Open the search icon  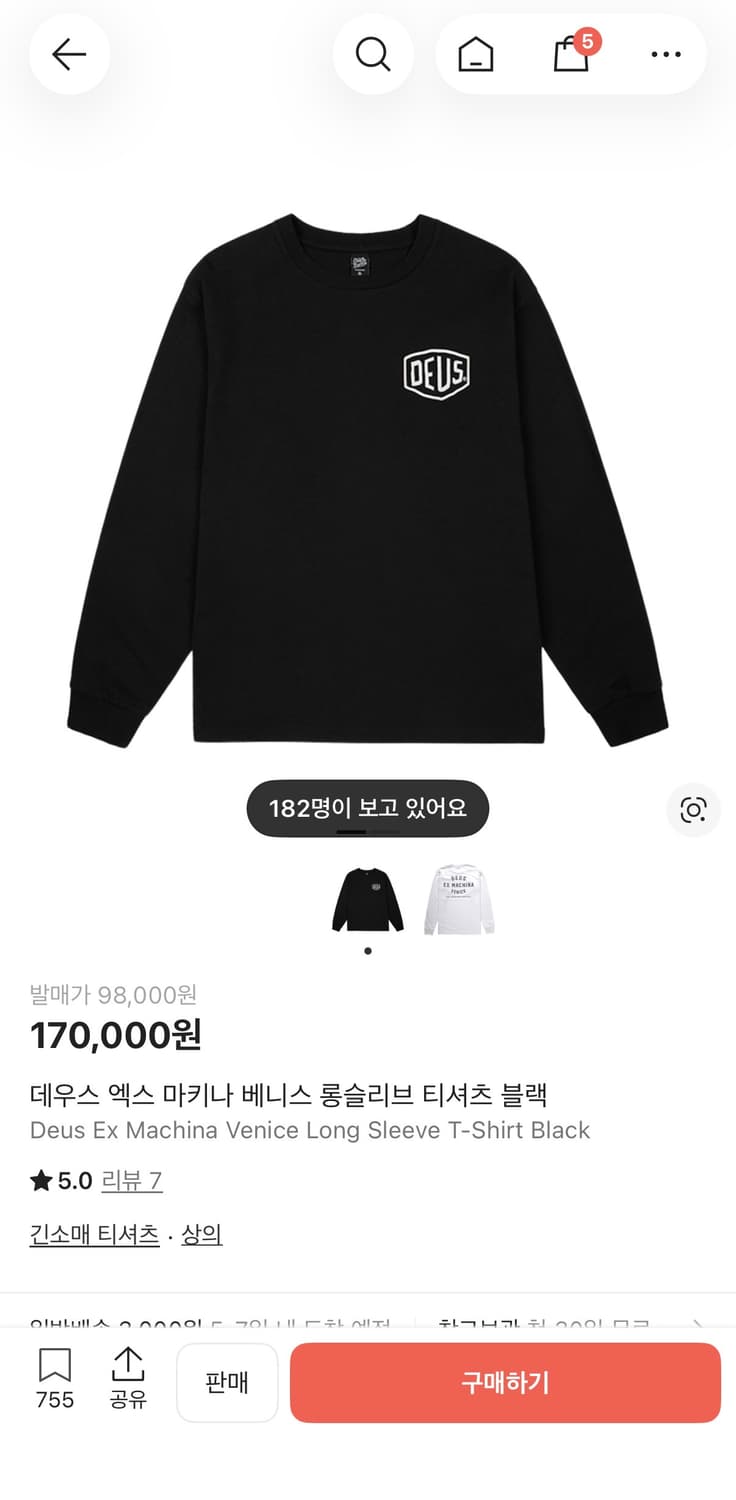[x=373, y=54]
